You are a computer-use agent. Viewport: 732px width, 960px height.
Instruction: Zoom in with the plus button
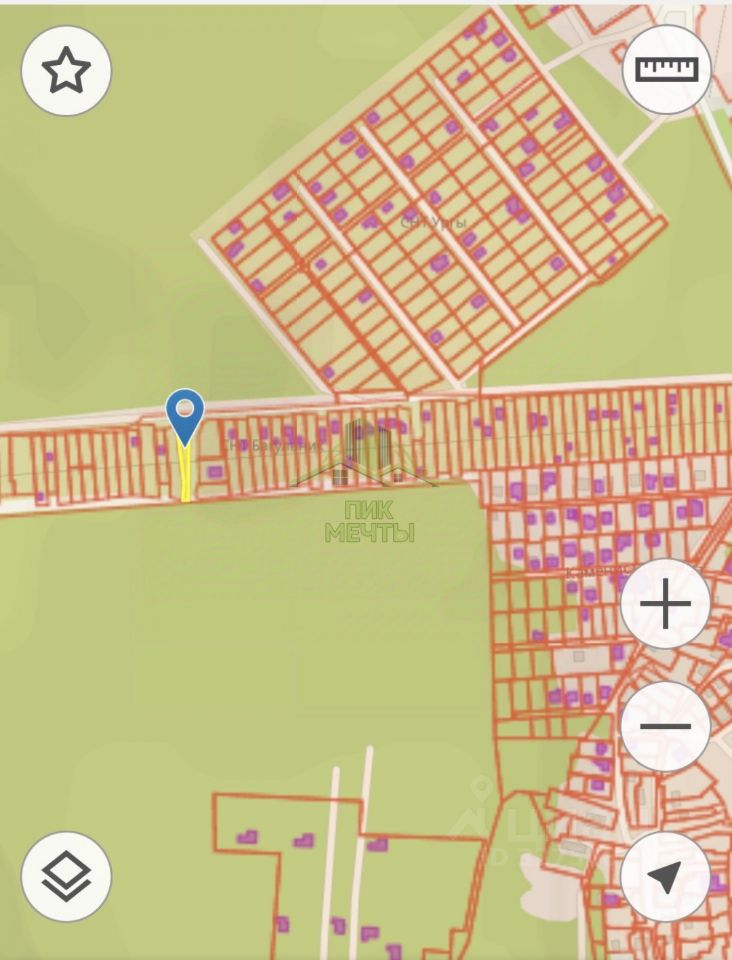(x=666, y=604)
